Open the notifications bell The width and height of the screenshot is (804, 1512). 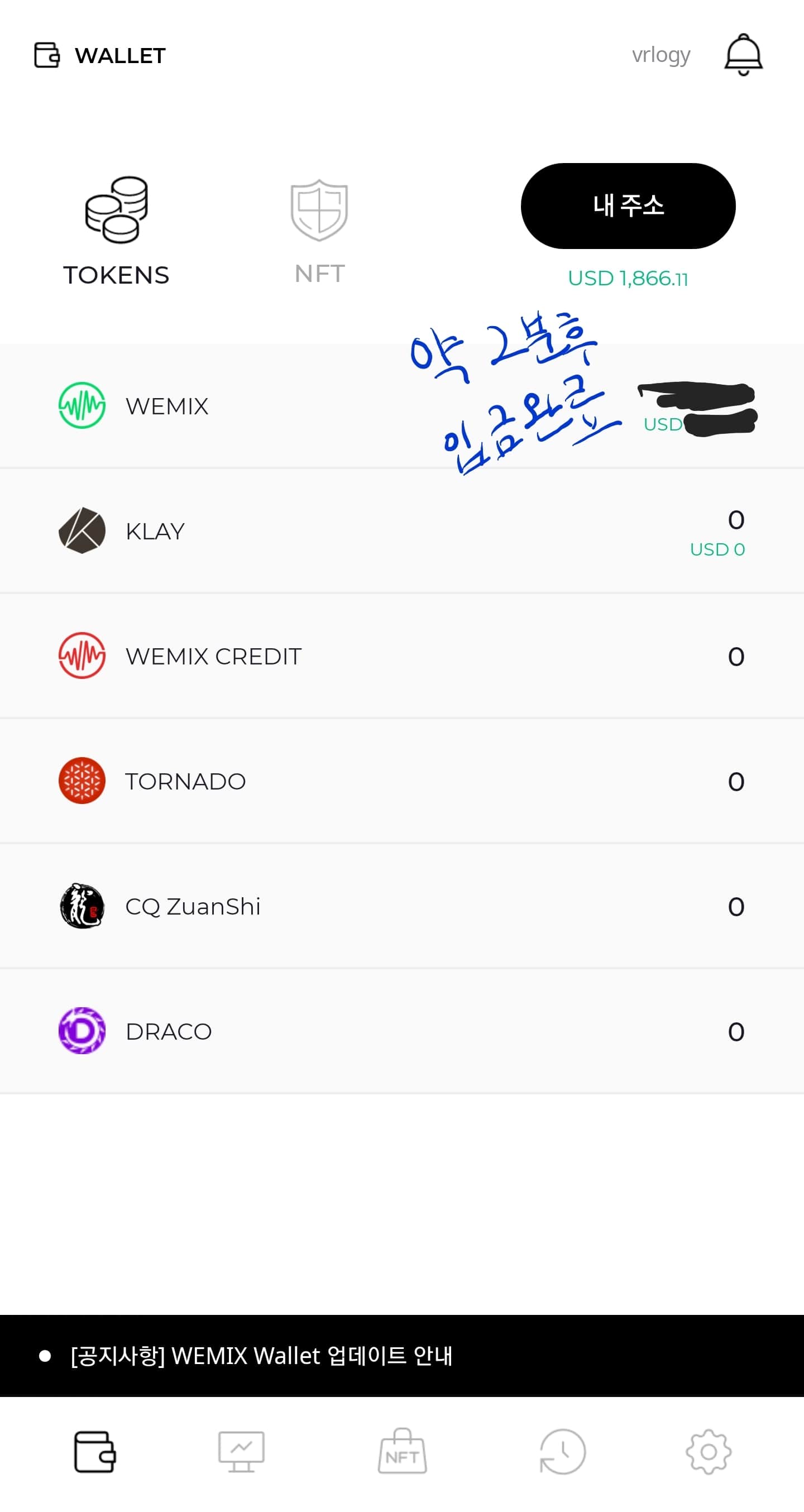coord(743,55)
